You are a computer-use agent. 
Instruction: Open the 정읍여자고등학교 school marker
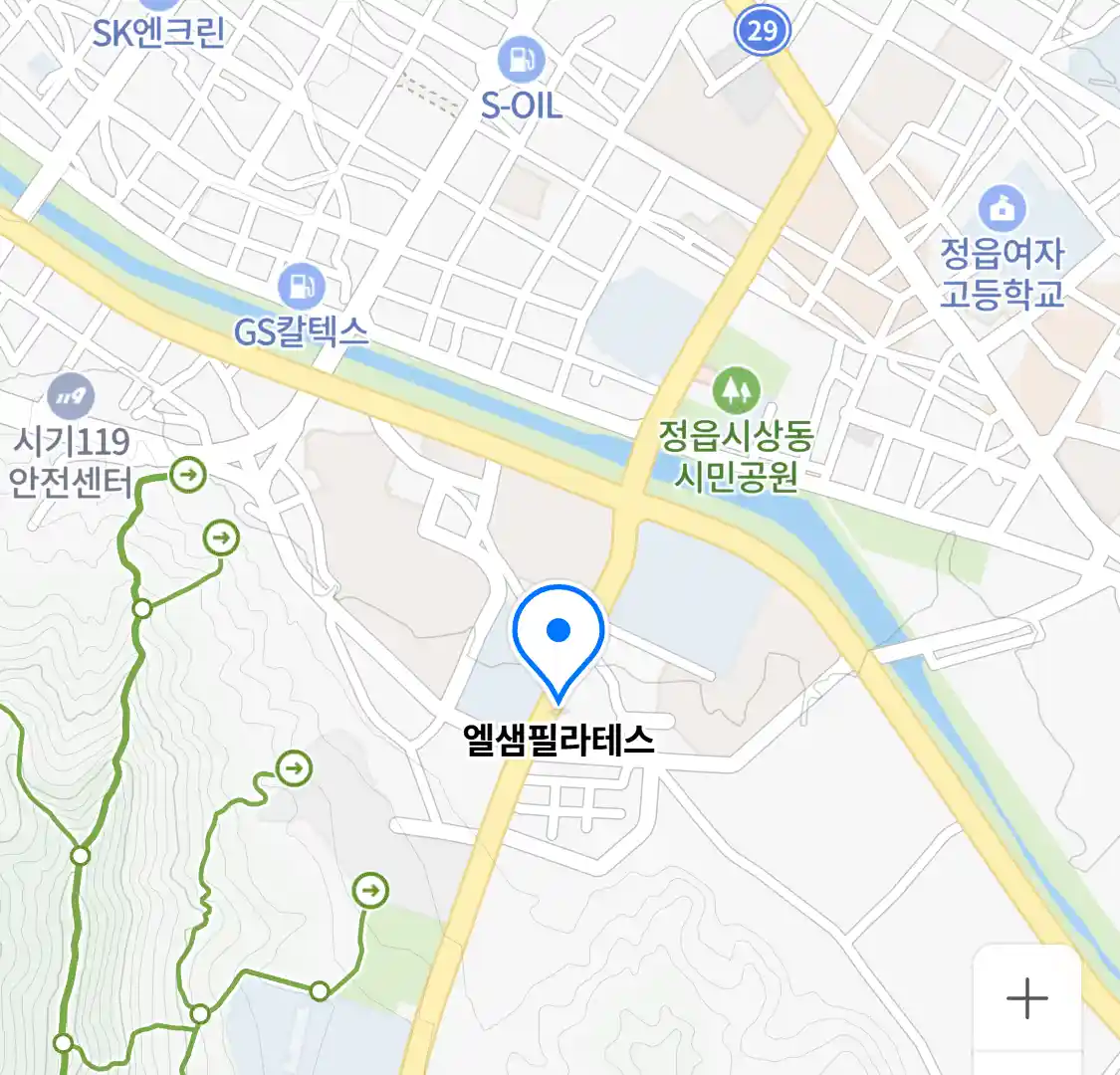(x=1002, y=209)
